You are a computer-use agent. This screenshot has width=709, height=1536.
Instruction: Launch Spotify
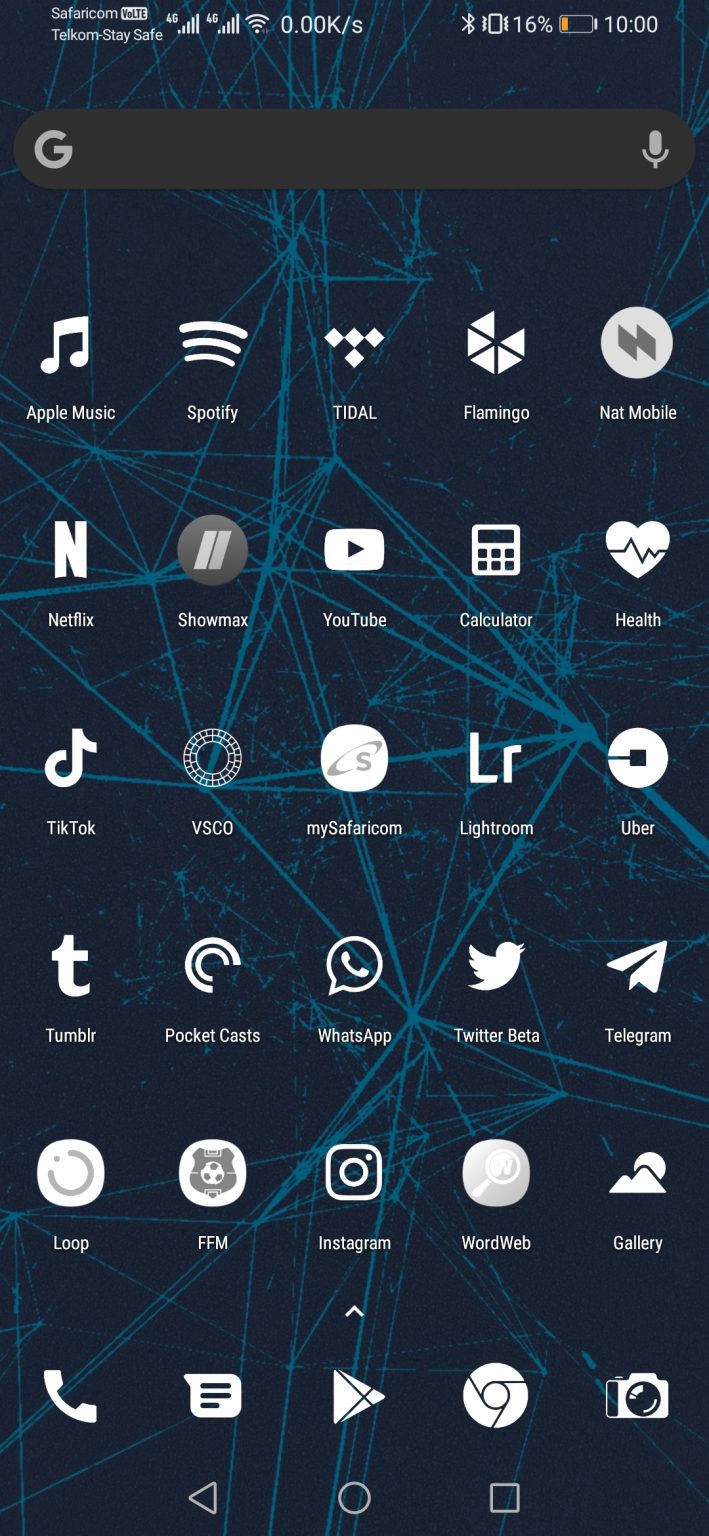pos(212,345)
